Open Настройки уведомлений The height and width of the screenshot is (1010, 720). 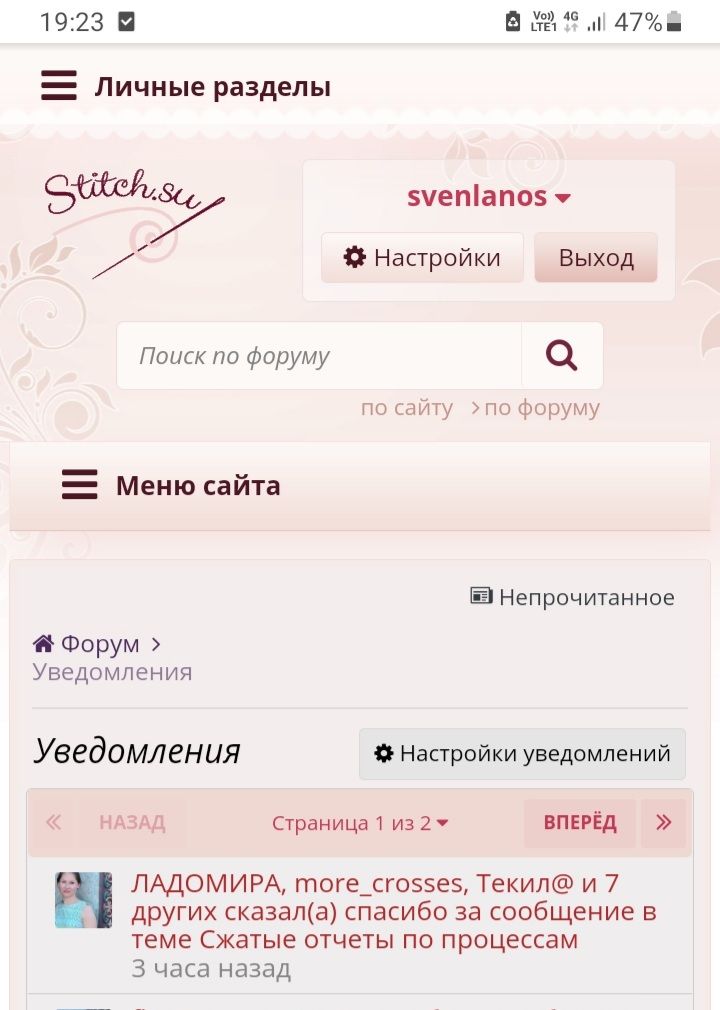point(522,754)
